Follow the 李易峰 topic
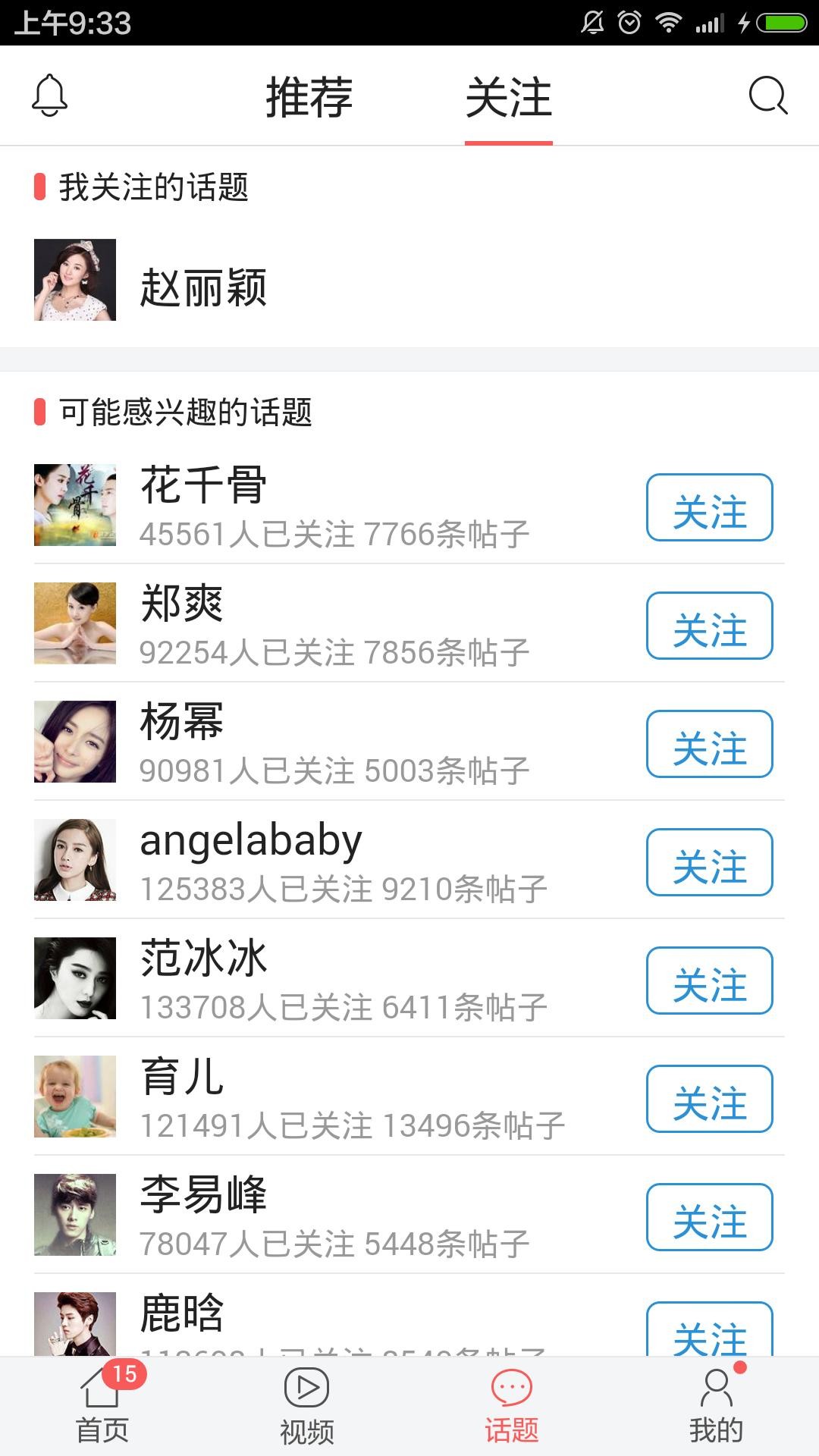 (709, 1217)
